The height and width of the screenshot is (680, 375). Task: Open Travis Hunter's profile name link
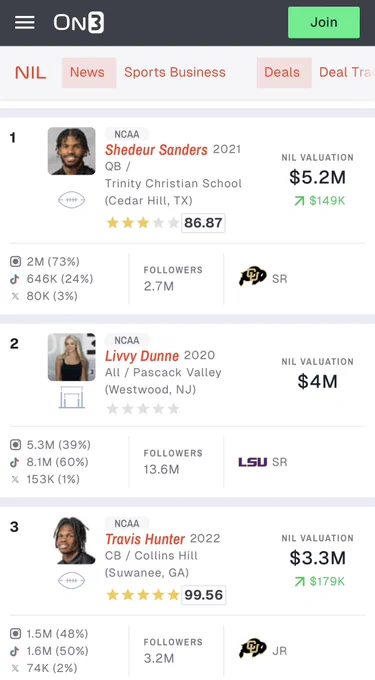tap(145, 539)
